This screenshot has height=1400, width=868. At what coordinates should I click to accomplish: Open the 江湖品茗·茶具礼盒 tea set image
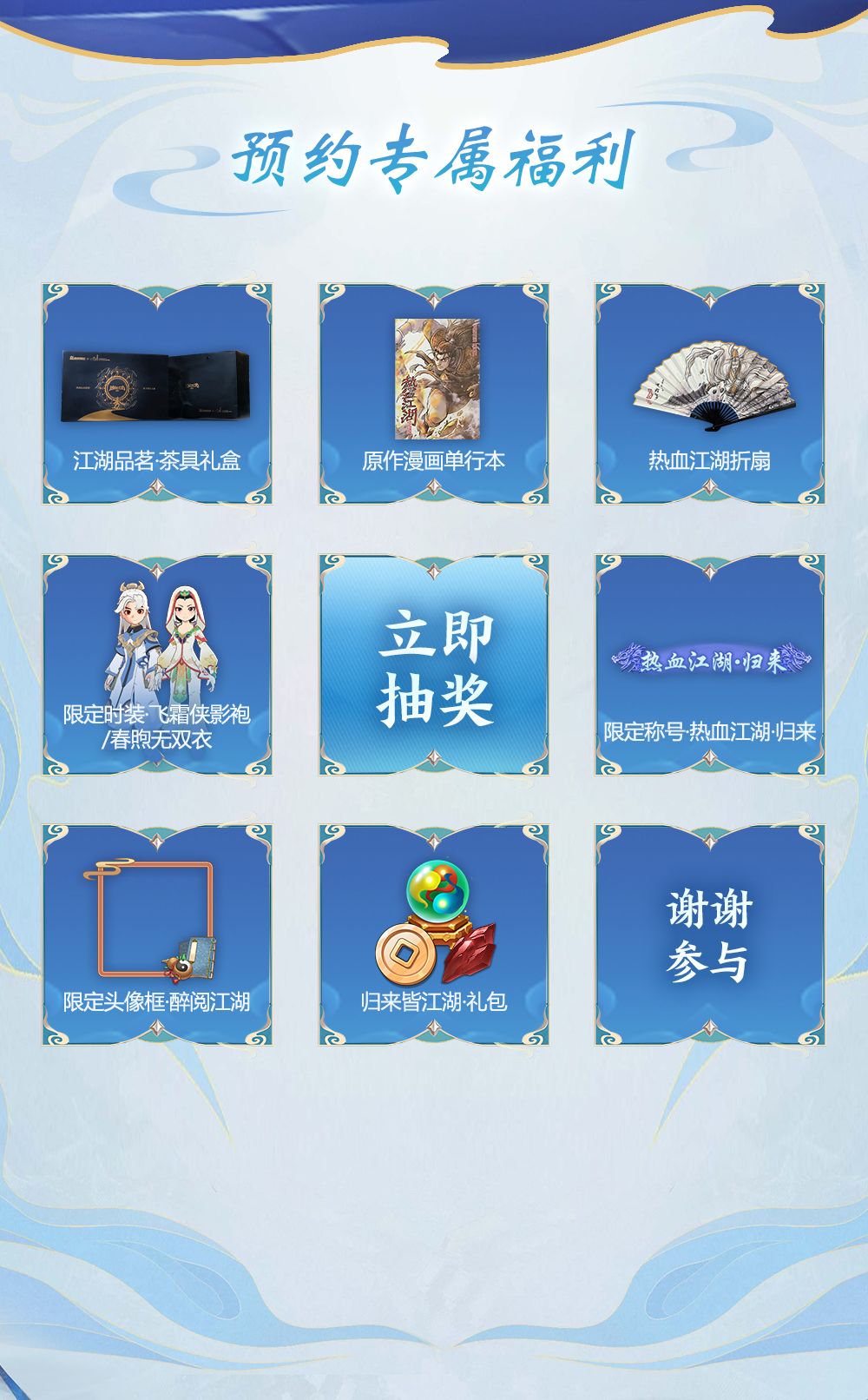point(155,386)
